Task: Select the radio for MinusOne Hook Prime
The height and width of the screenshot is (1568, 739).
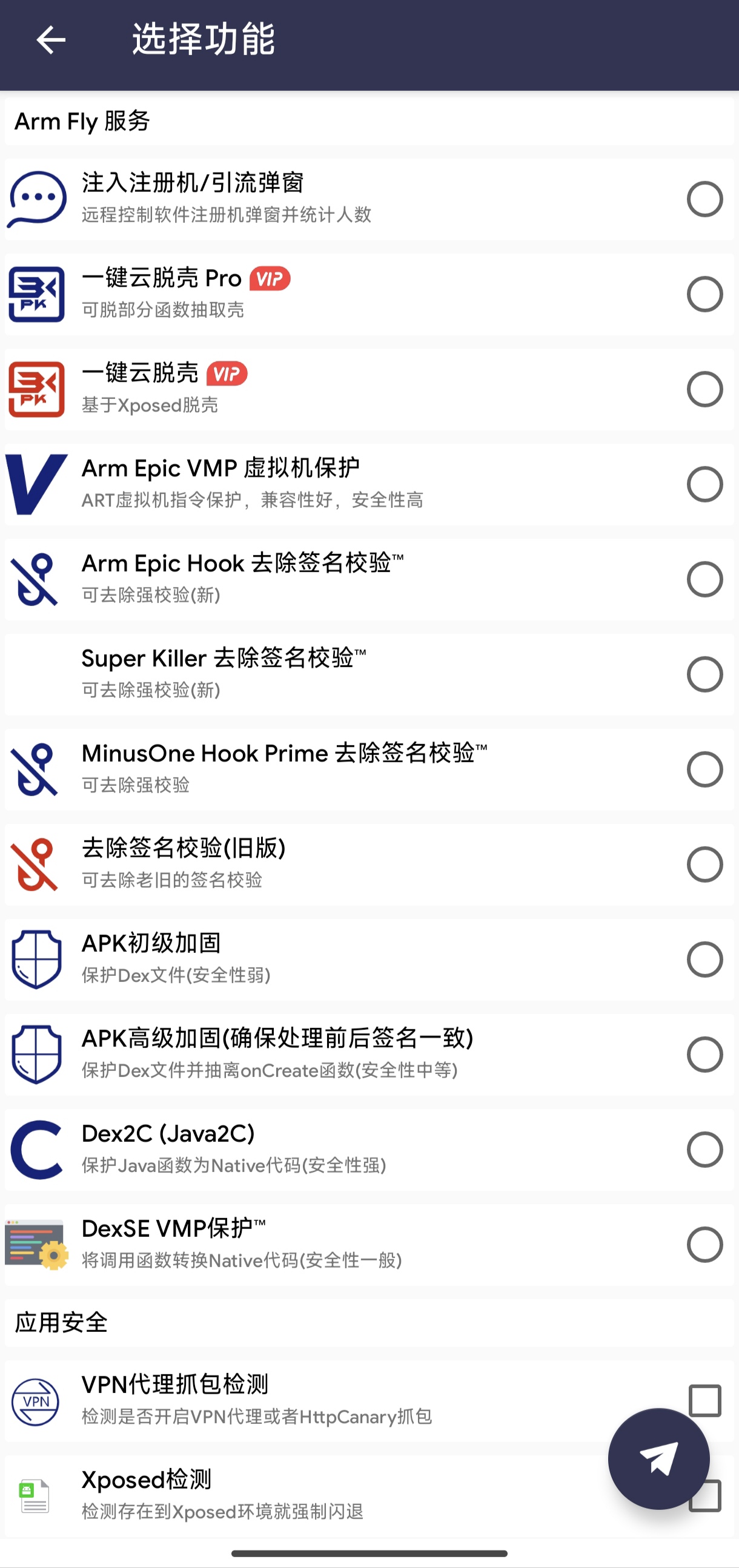Action: click(x=705, y=769)
